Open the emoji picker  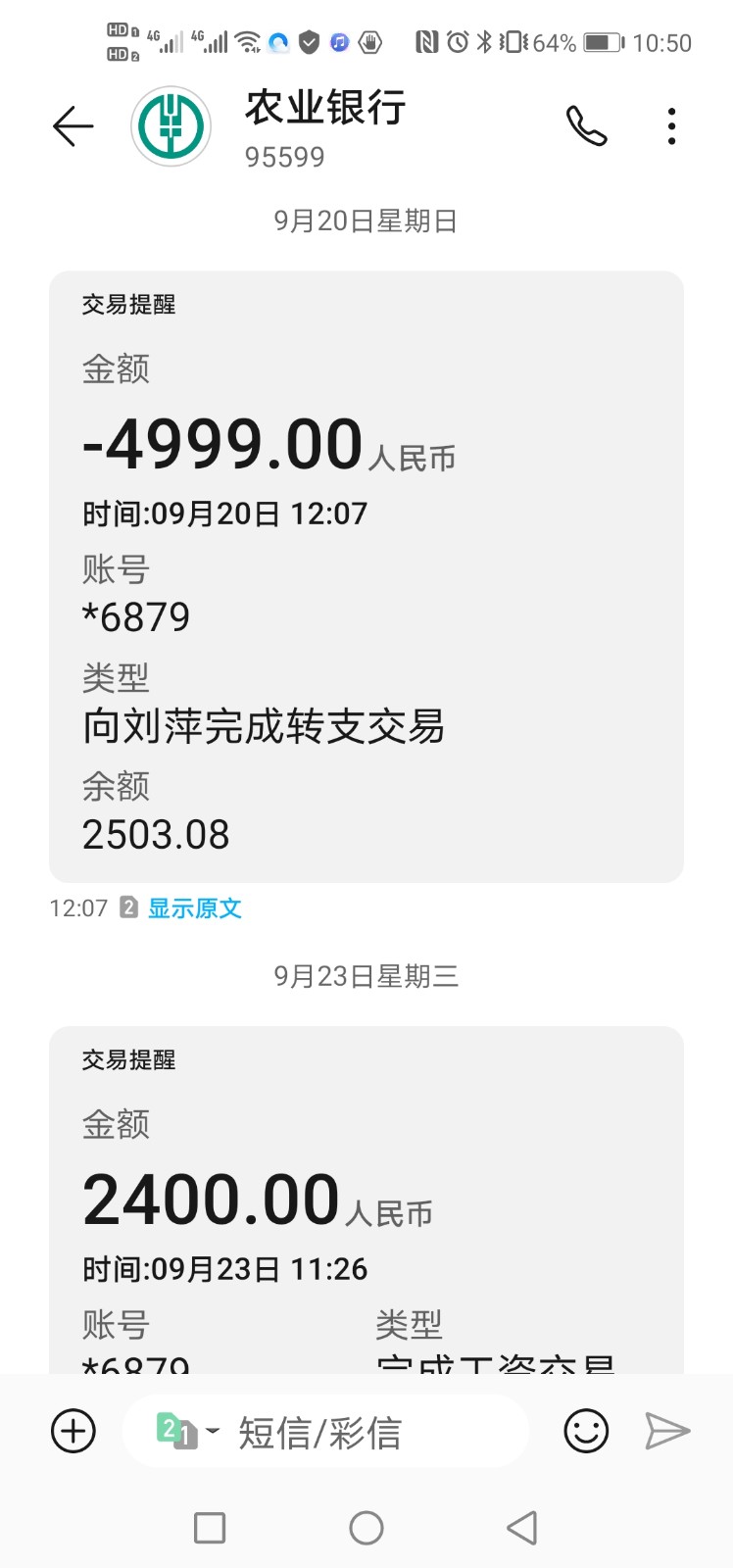click(586, 1432)
